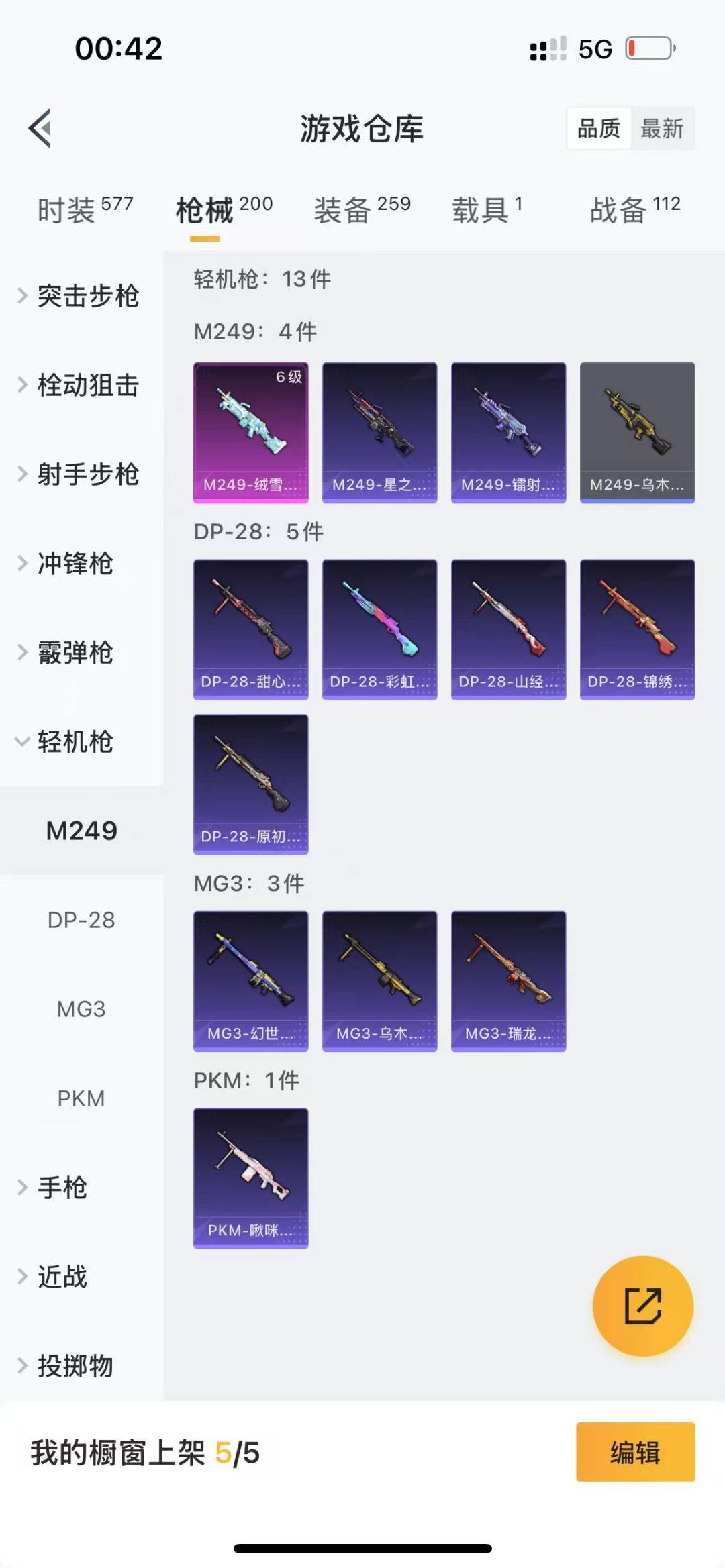This screenshot has width=725, height=1568.
Task: Open the M249-绒雪 level 6 skin
Action: pyautogui.click(x=251, y=432)
